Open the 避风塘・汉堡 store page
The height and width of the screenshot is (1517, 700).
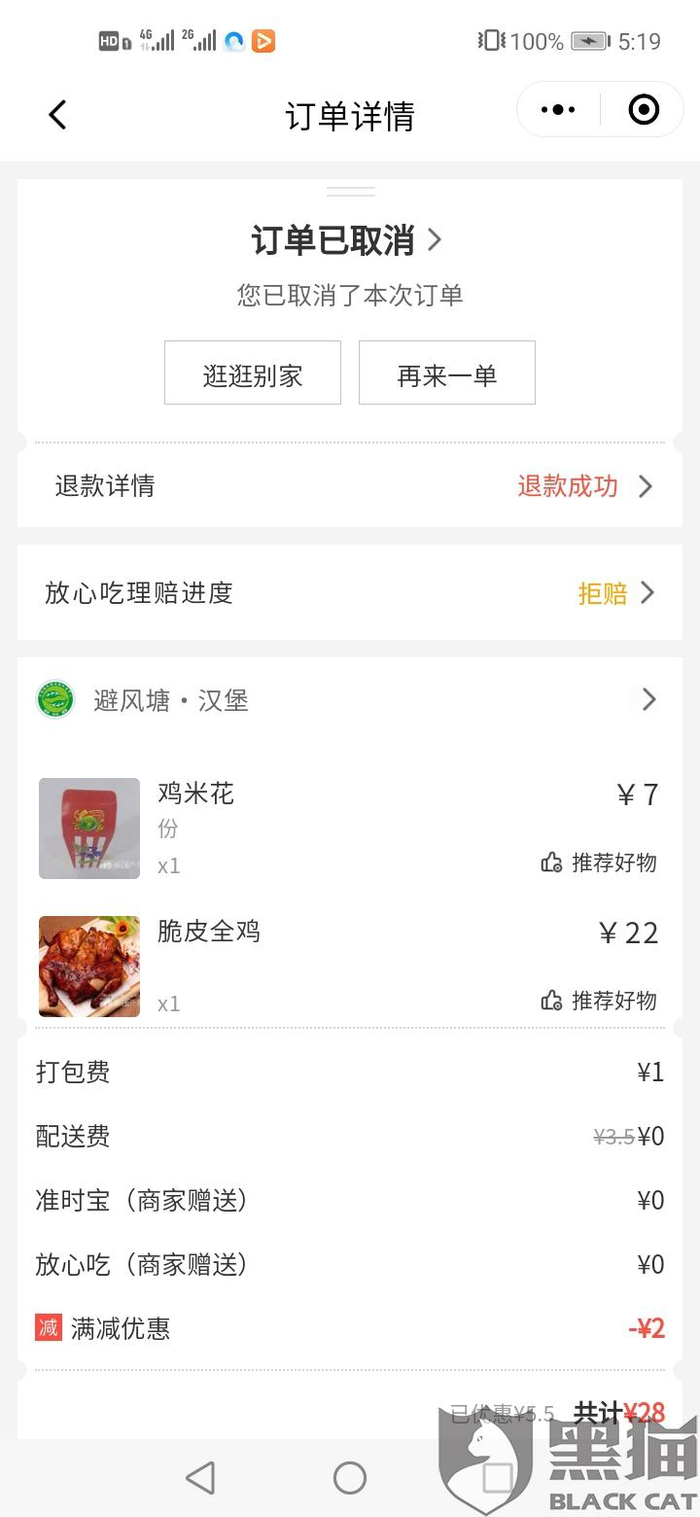tap(350, 700)
